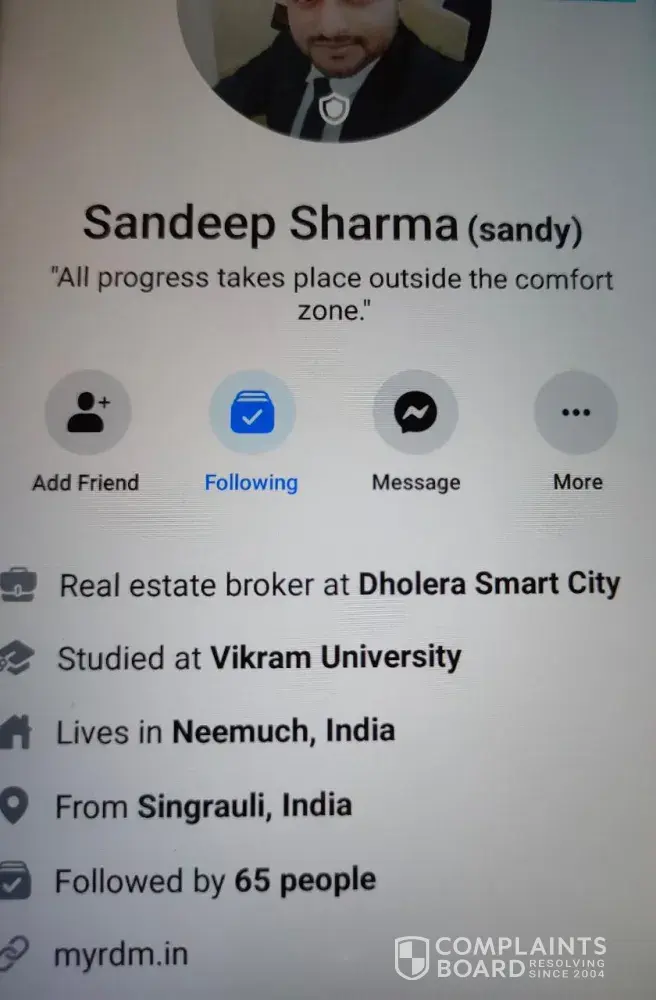Open the Singrauli, India hometown
Image resolution: width=656 pixels, height=1000 pixels.
pyautogui.click(x=244, y=805)
